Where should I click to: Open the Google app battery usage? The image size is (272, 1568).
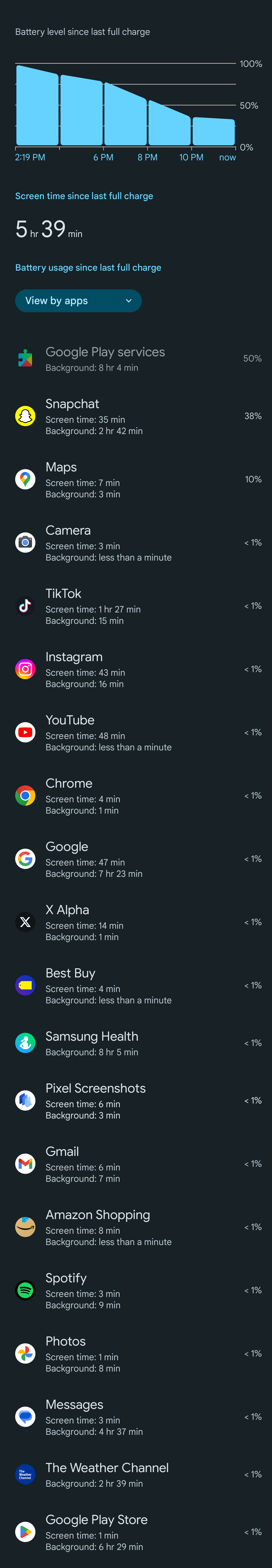click(136, 859)
